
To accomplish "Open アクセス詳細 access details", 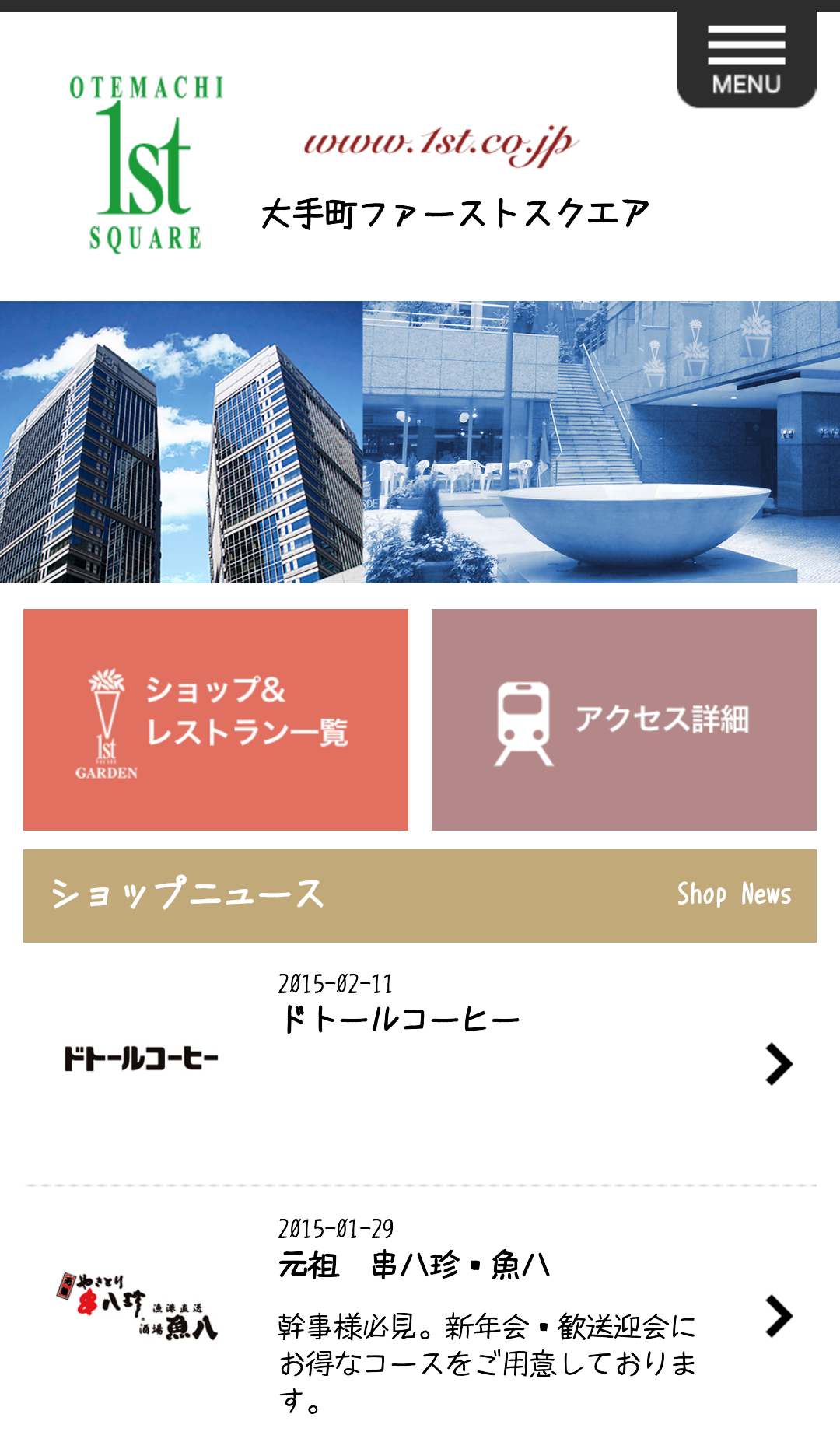I will click(x=624, y=719).
